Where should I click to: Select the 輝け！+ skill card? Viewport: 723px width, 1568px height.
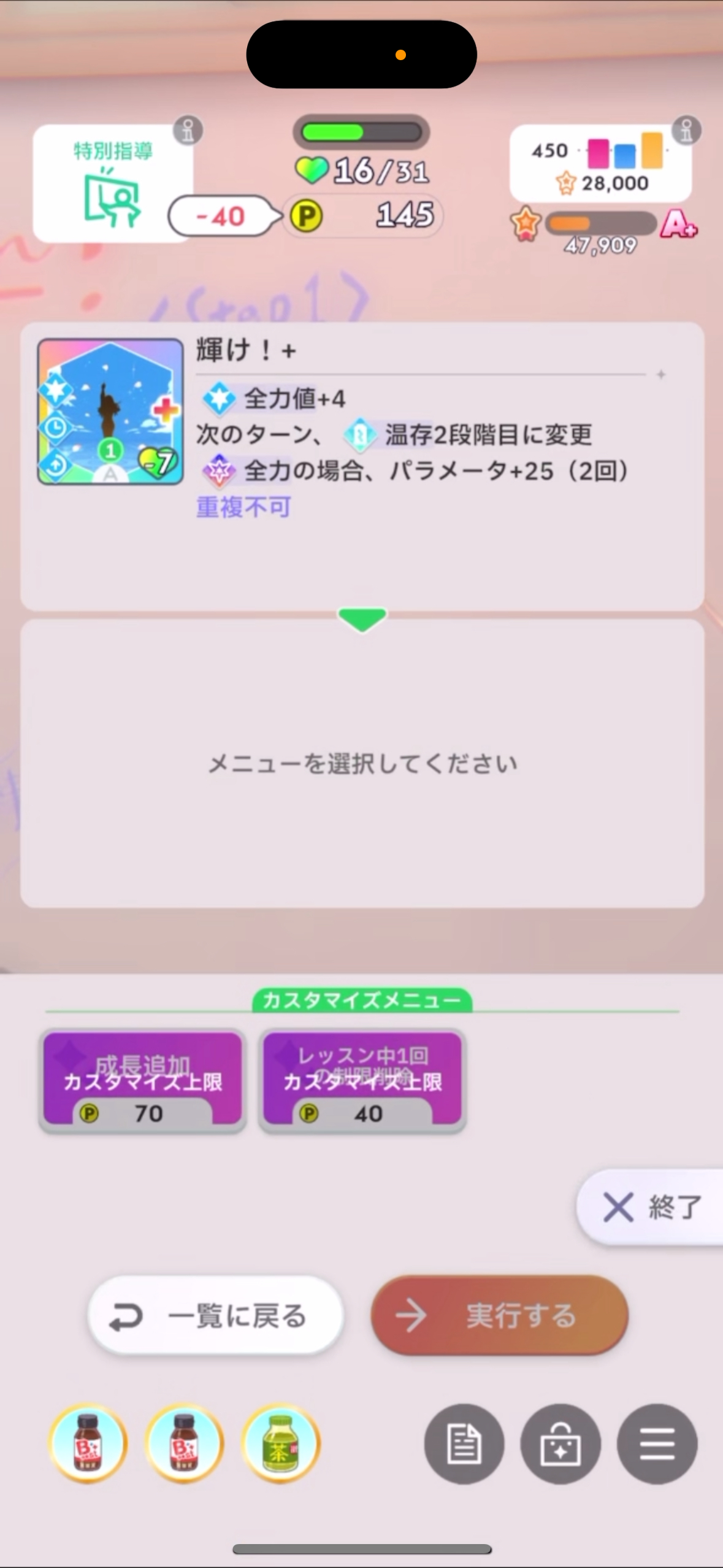[x=110, y=412]
